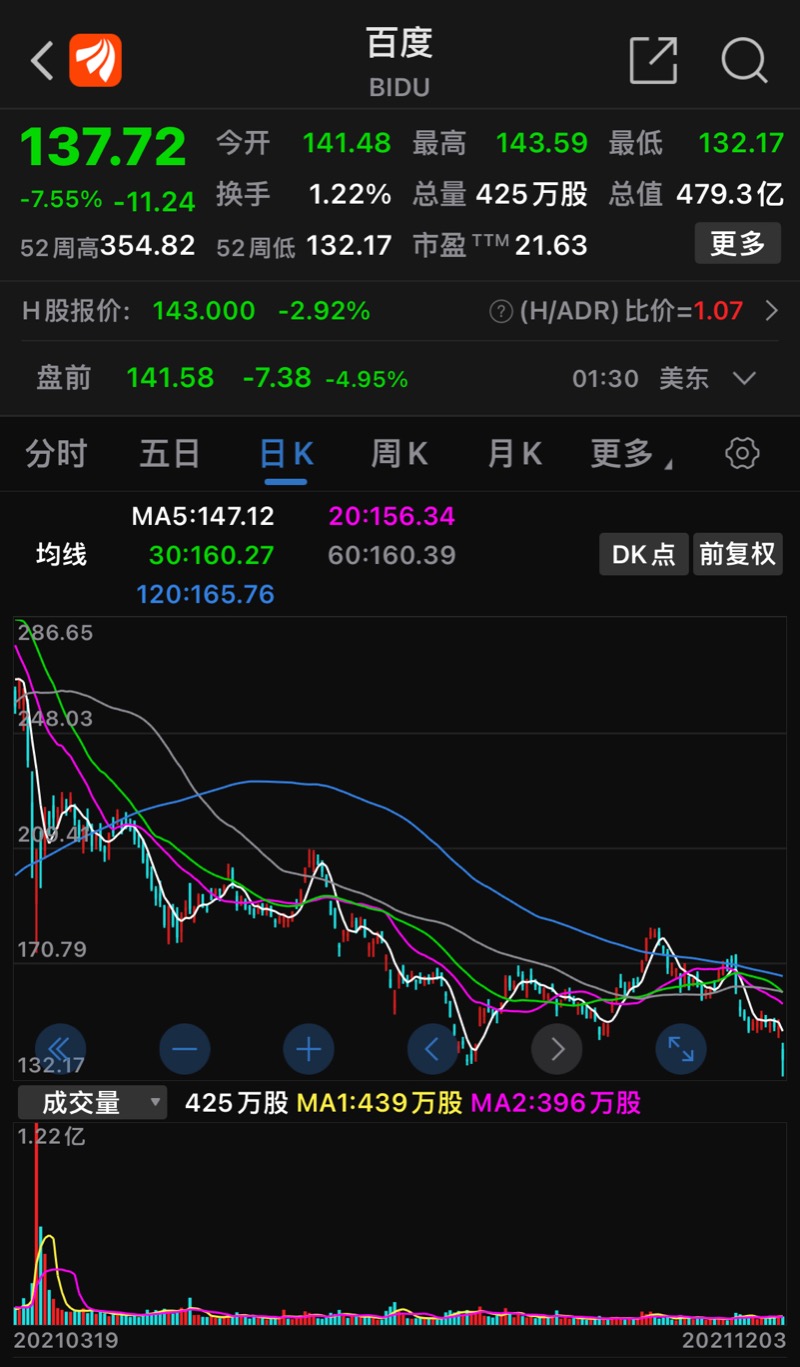Switch to the 五日 chart tab
This screenshot has height=1367, width=800.
(169, 454)
